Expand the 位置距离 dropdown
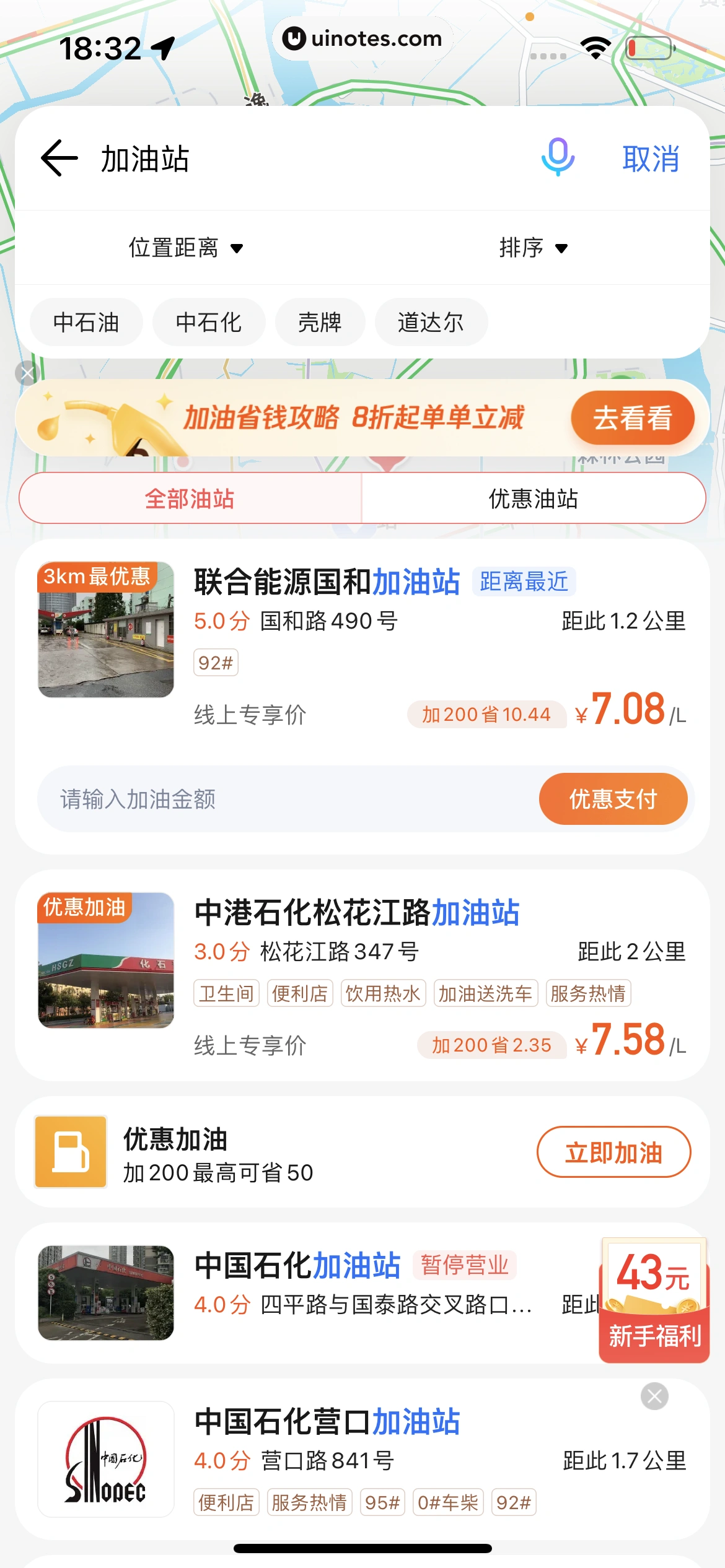Viewport: 725px width, 1568px height. point(185,248)
